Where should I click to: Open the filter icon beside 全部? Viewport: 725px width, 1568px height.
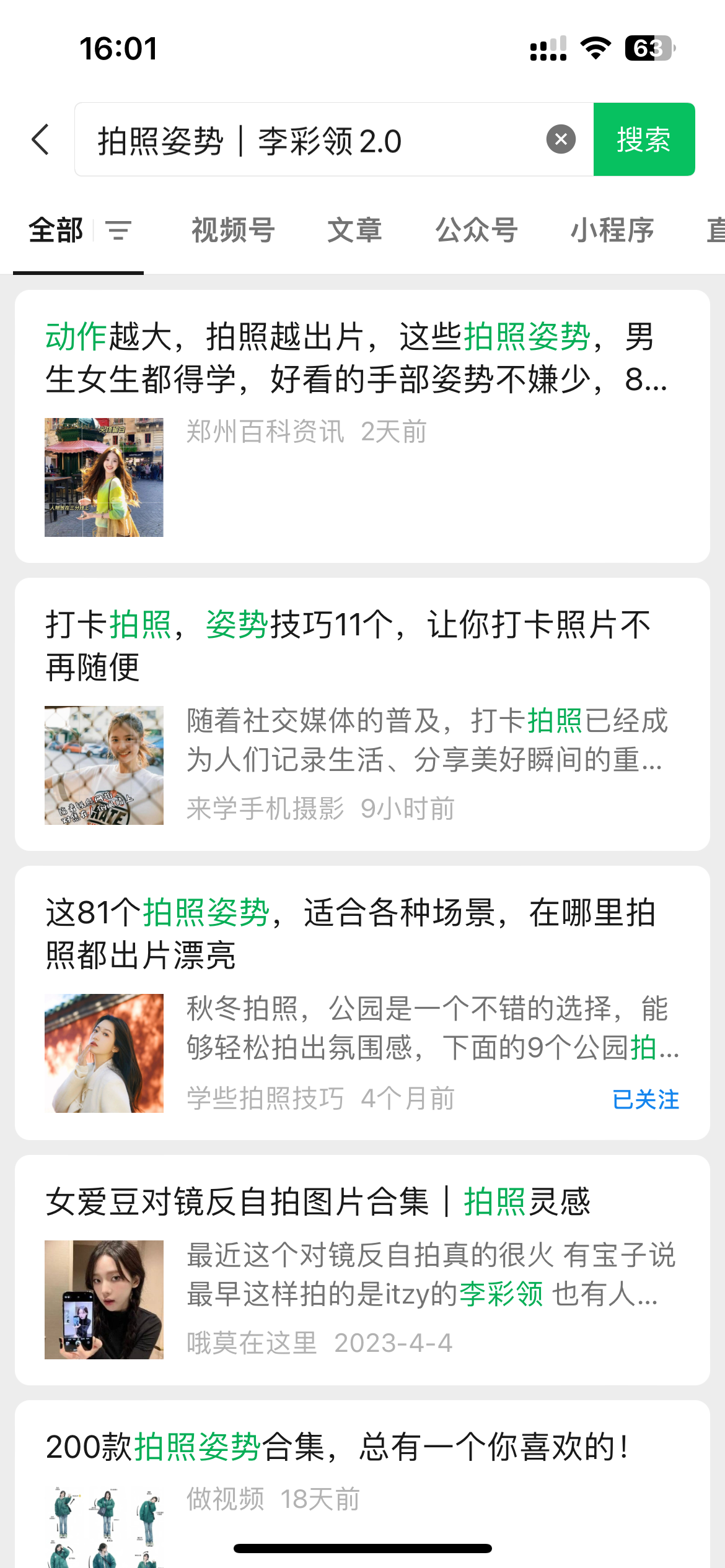tap(118, 230)
